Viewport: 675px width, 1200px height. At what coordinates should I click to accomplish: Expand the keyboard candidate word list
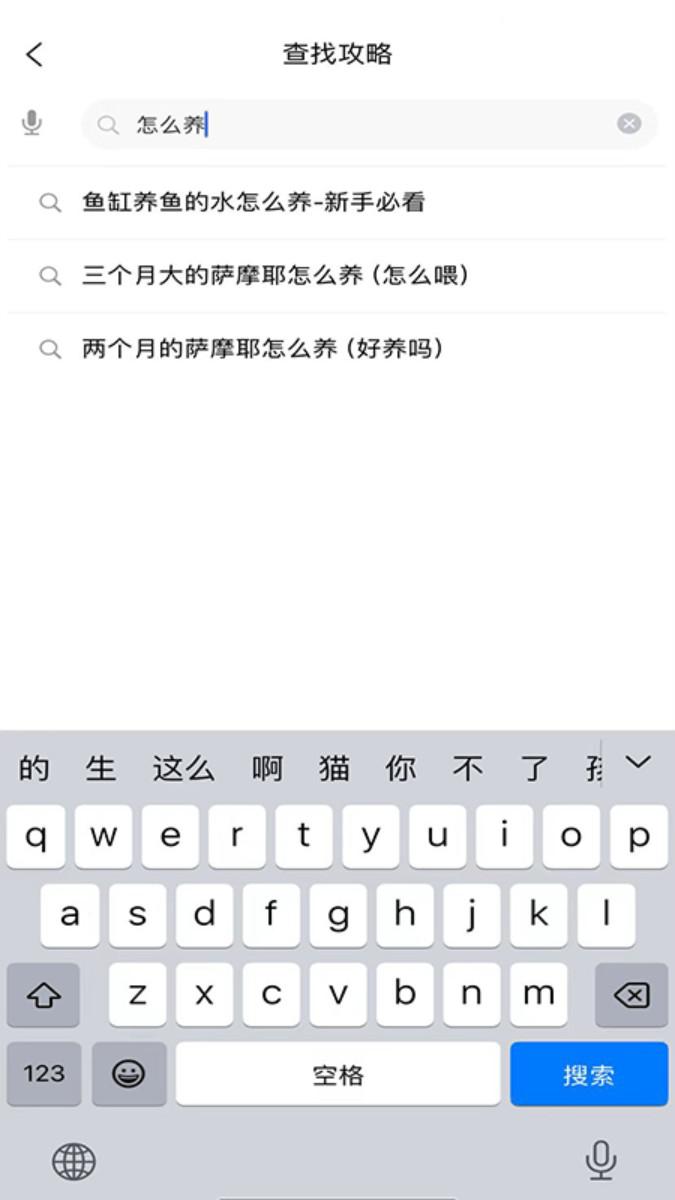point(637,764)
